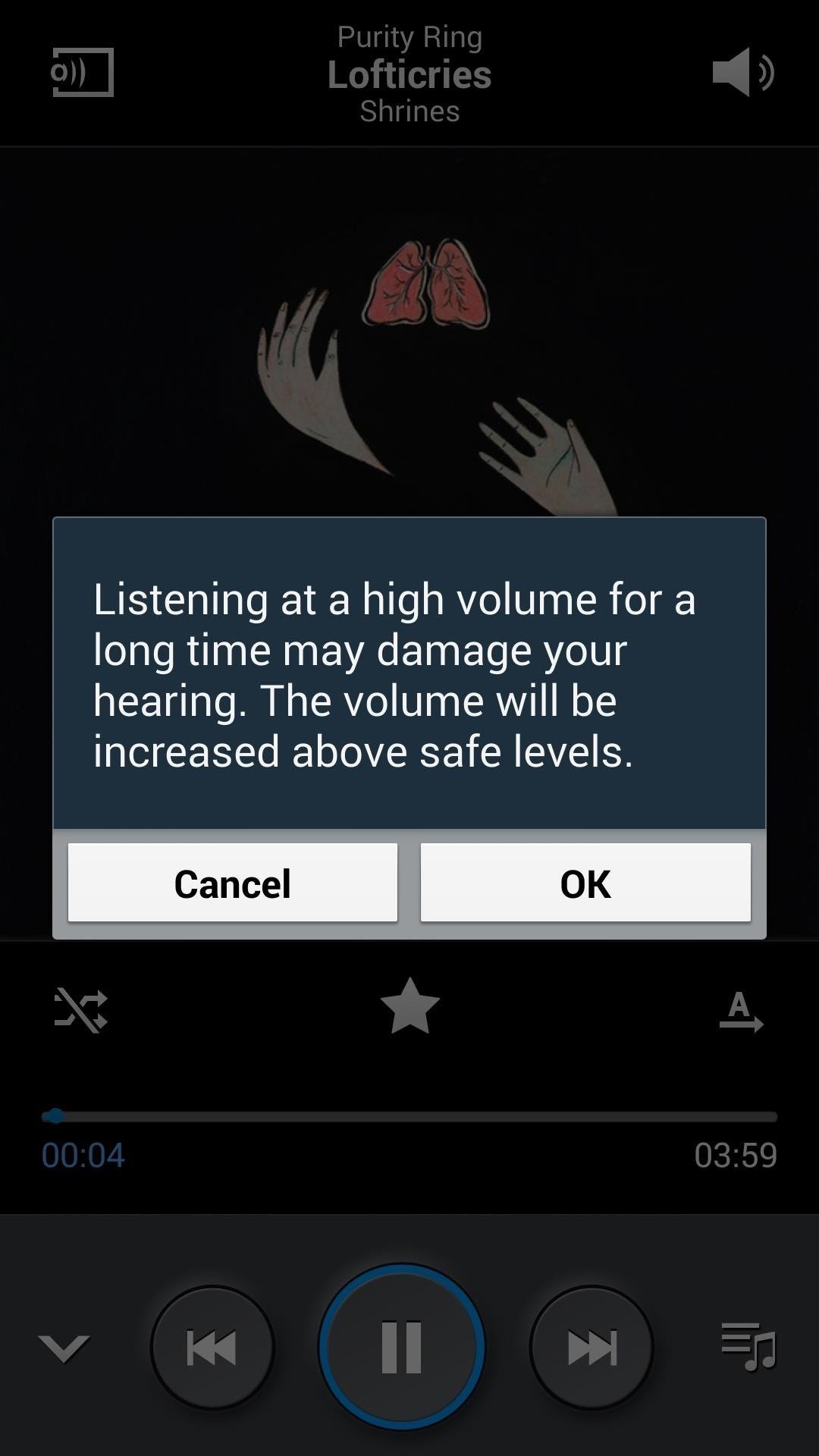Open the screen casting icon
The width and height of the screenshot is (819, 1456).
(x=83, y=73)
